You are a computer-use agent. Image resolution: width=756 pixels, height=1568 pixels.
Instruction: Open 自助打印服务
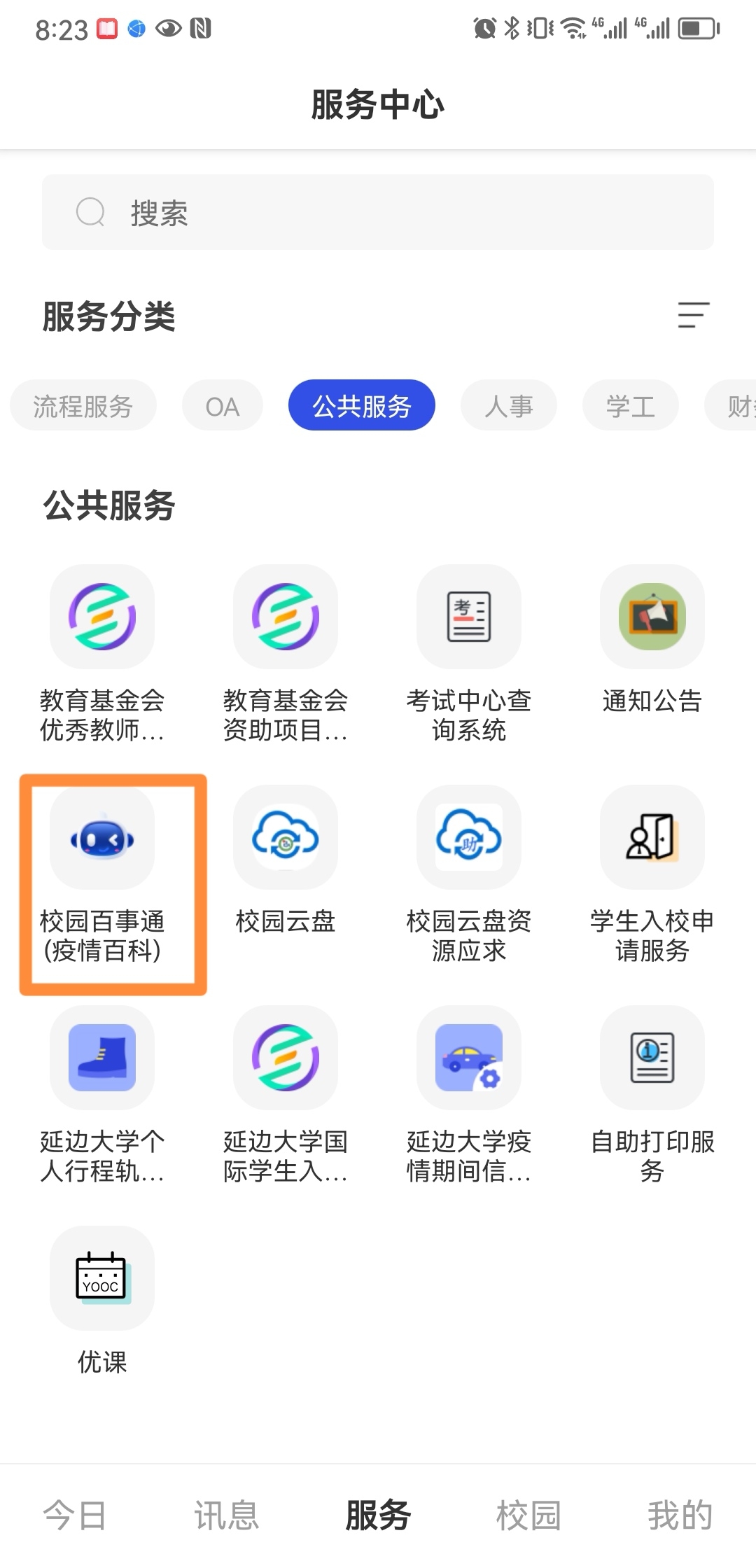(x=652, y=1095)
